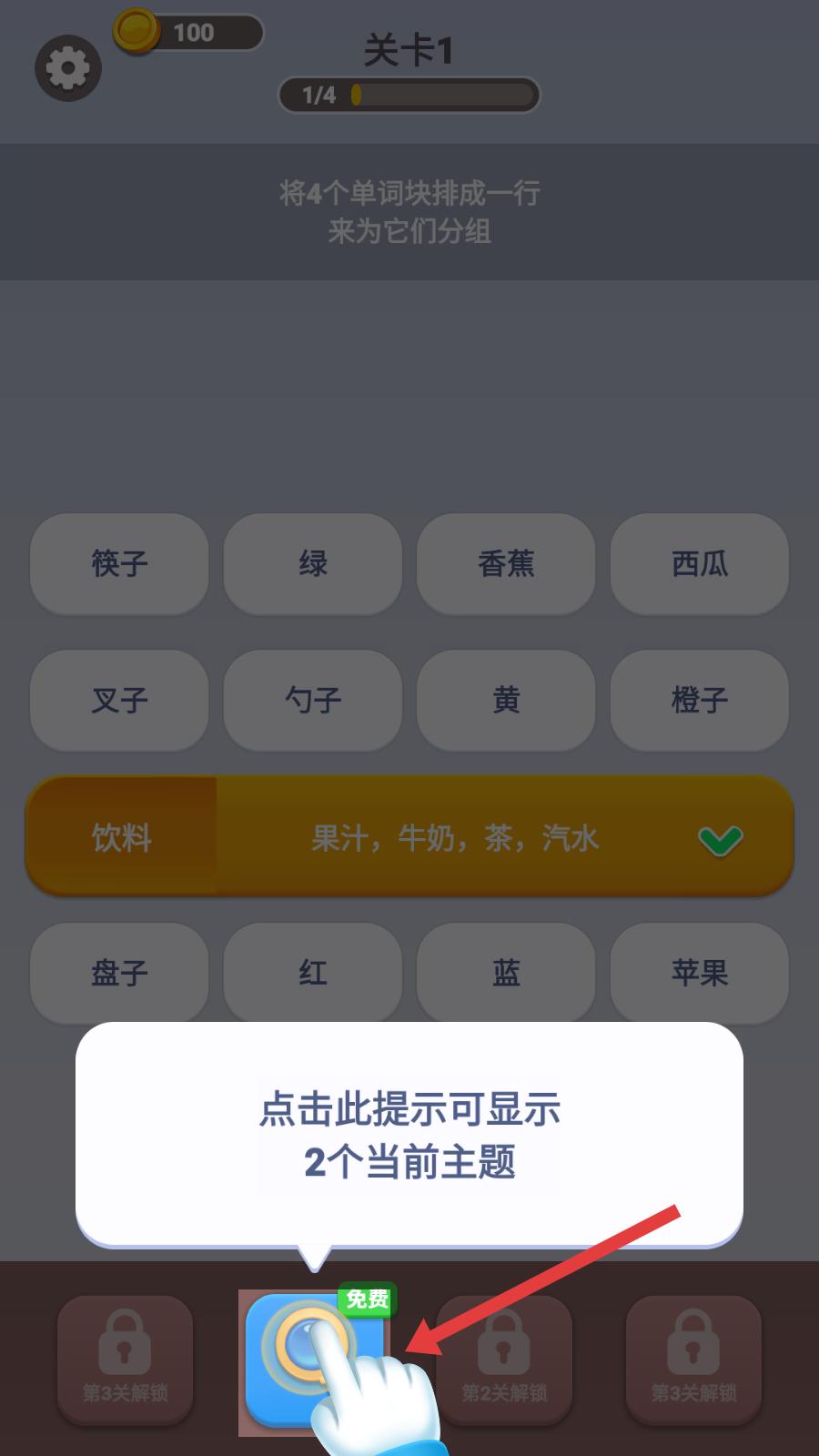819x1456 pixels.
Task: Open the settings gear icon
Action: coord(67,68)
